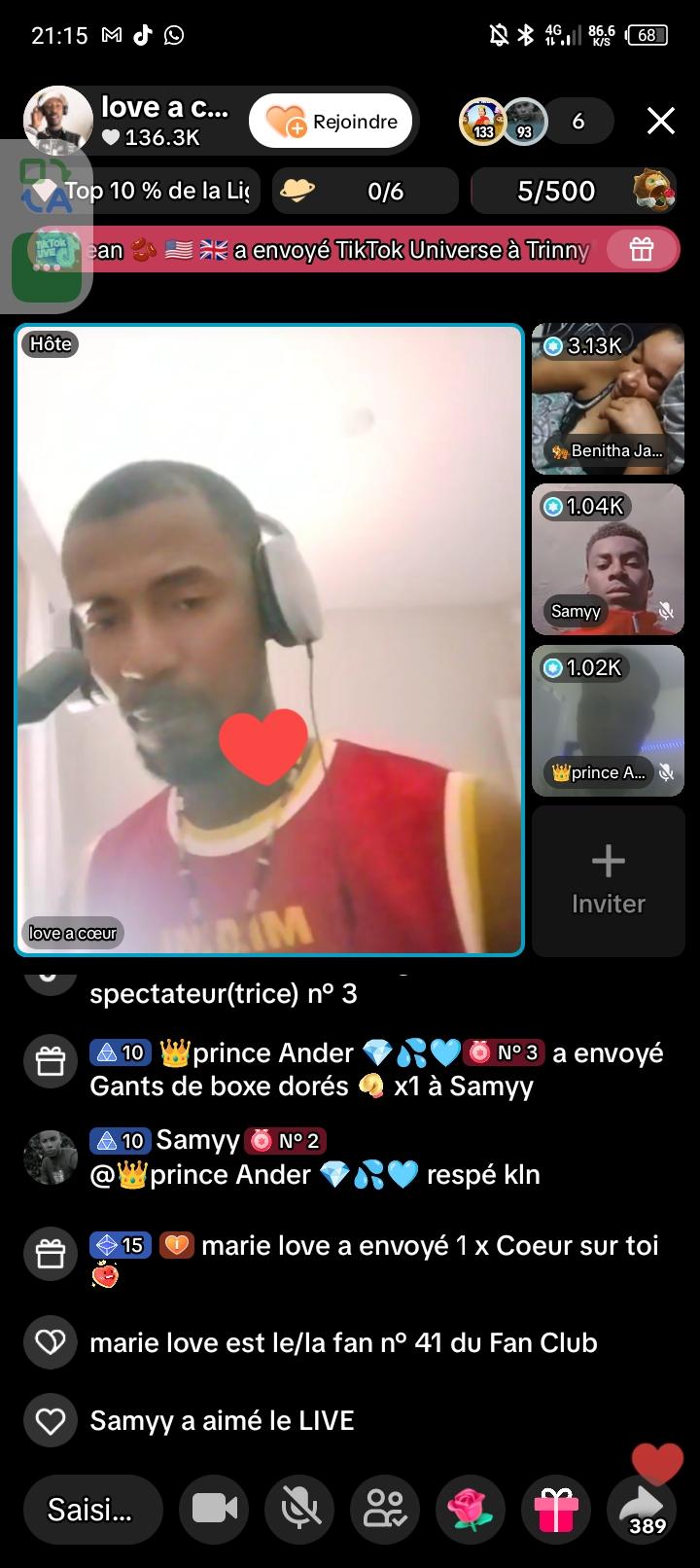
Task: Open the gift box panel
Action: click(x=556, y=1509)
